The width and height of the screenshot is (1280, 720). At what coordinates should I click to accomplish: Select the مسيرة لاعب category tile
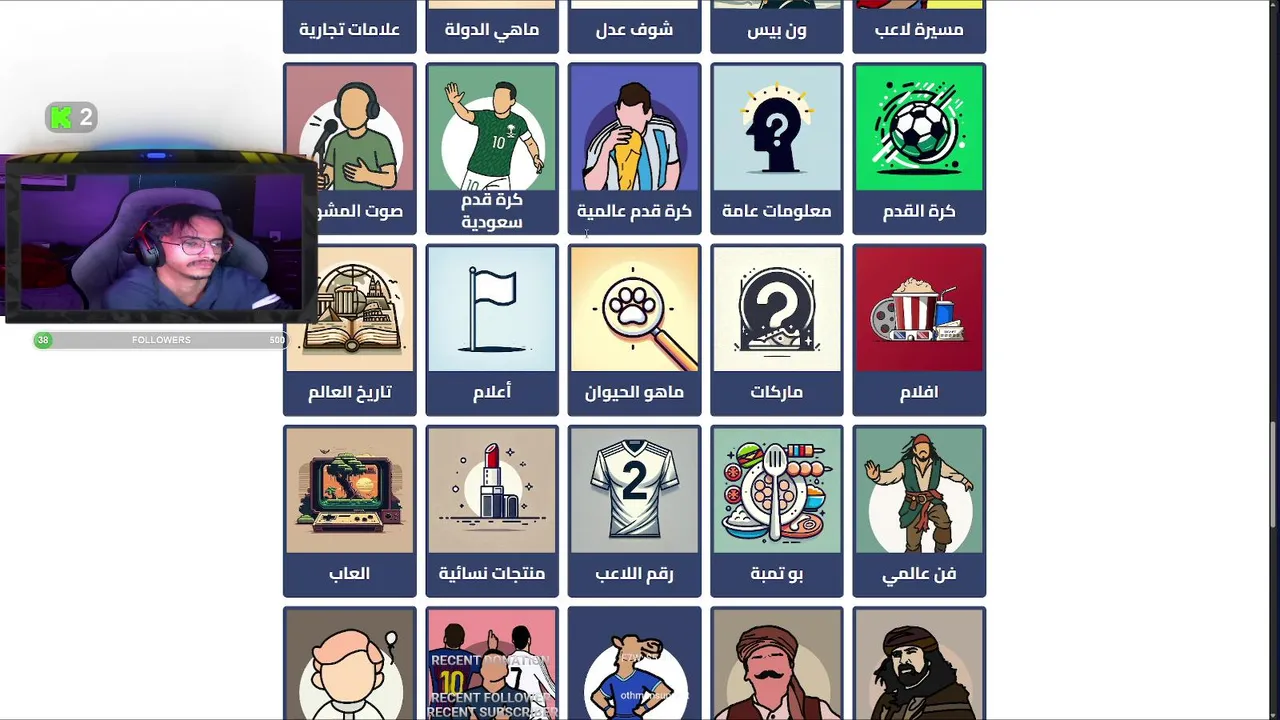[x=919, y=27]
